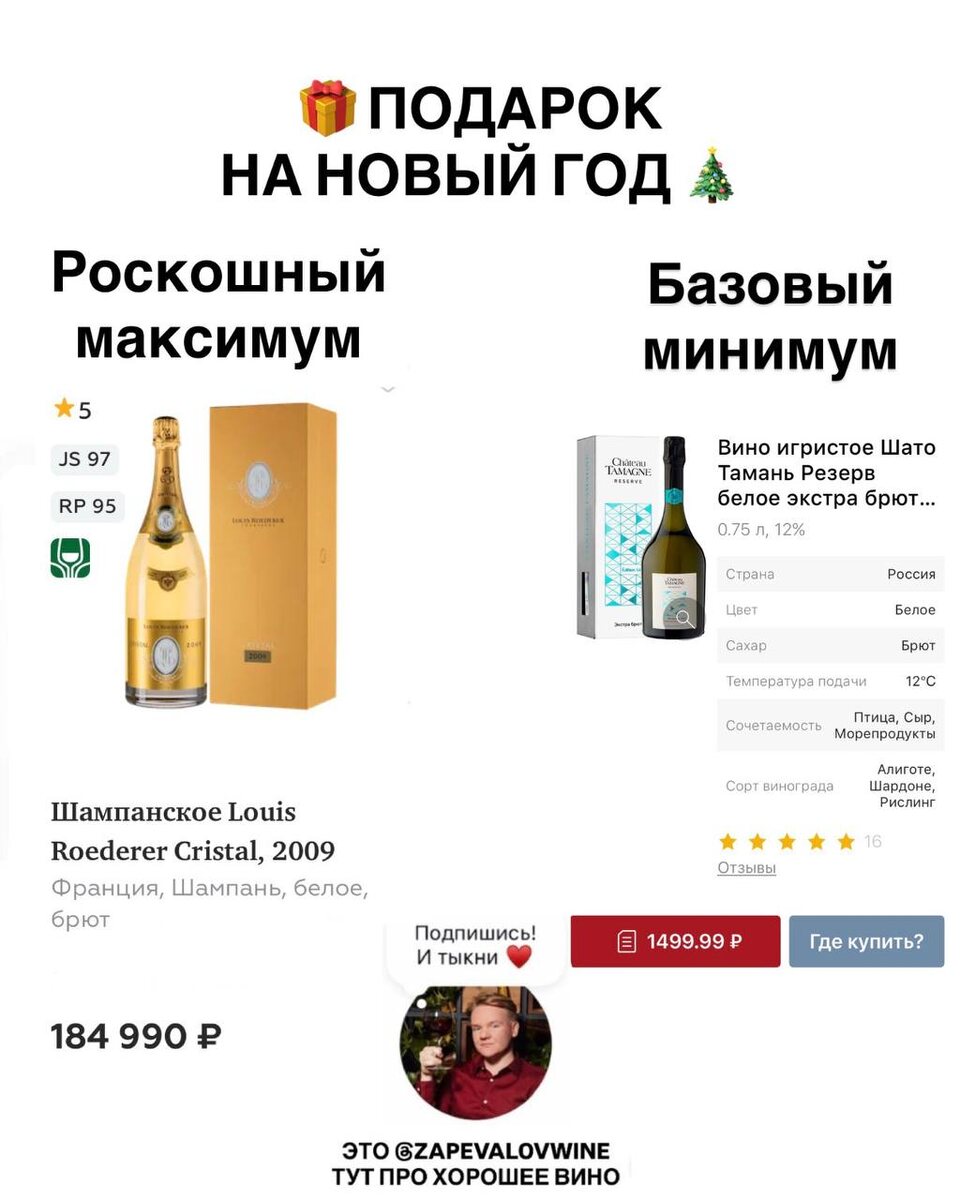Click the green Vivino wine glass icon
The image size is (960, 1200).
[71, 558]
